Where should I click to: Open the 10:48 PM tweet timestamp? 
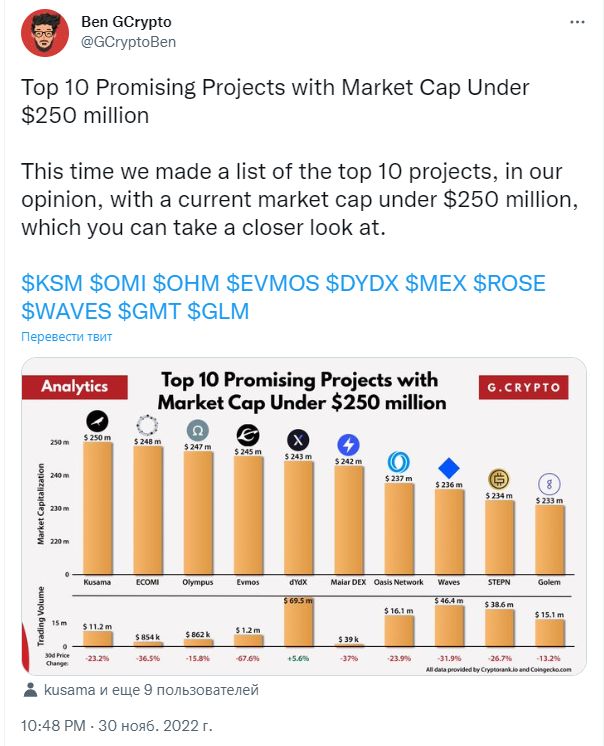click(x=53, y=726)
